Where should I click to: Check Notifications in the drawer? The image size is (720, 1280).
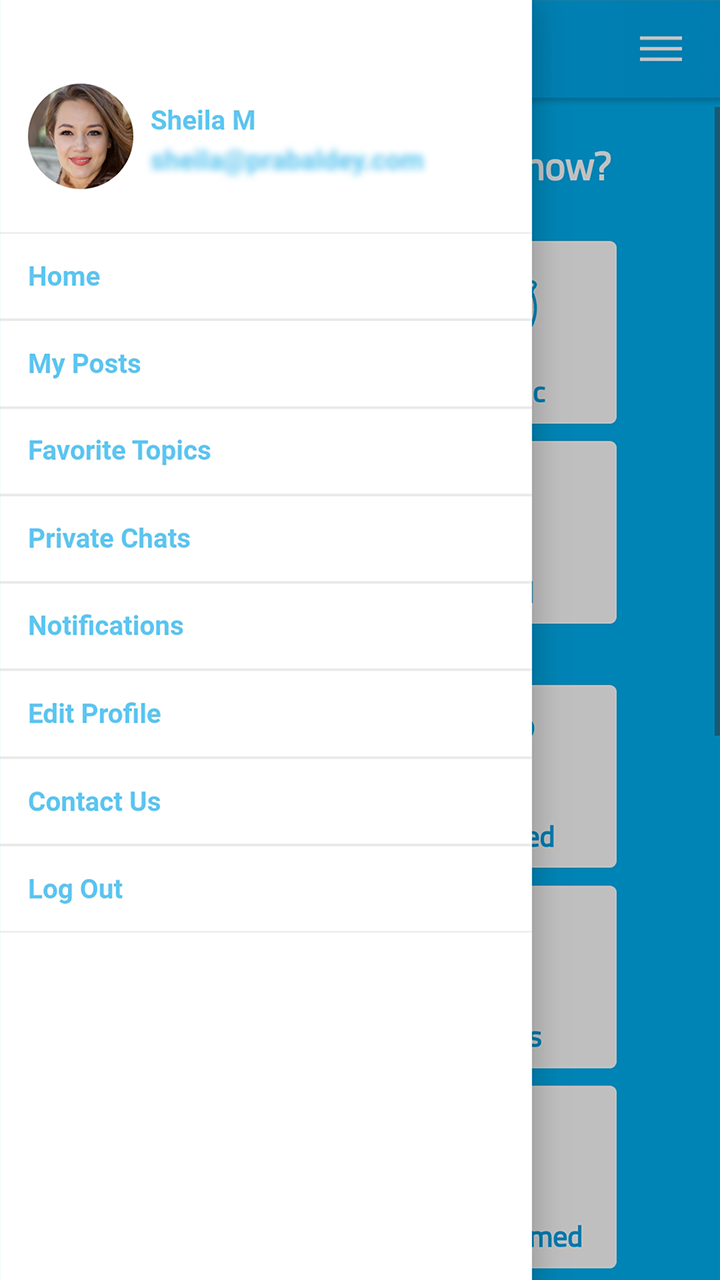tap(265, 626)
